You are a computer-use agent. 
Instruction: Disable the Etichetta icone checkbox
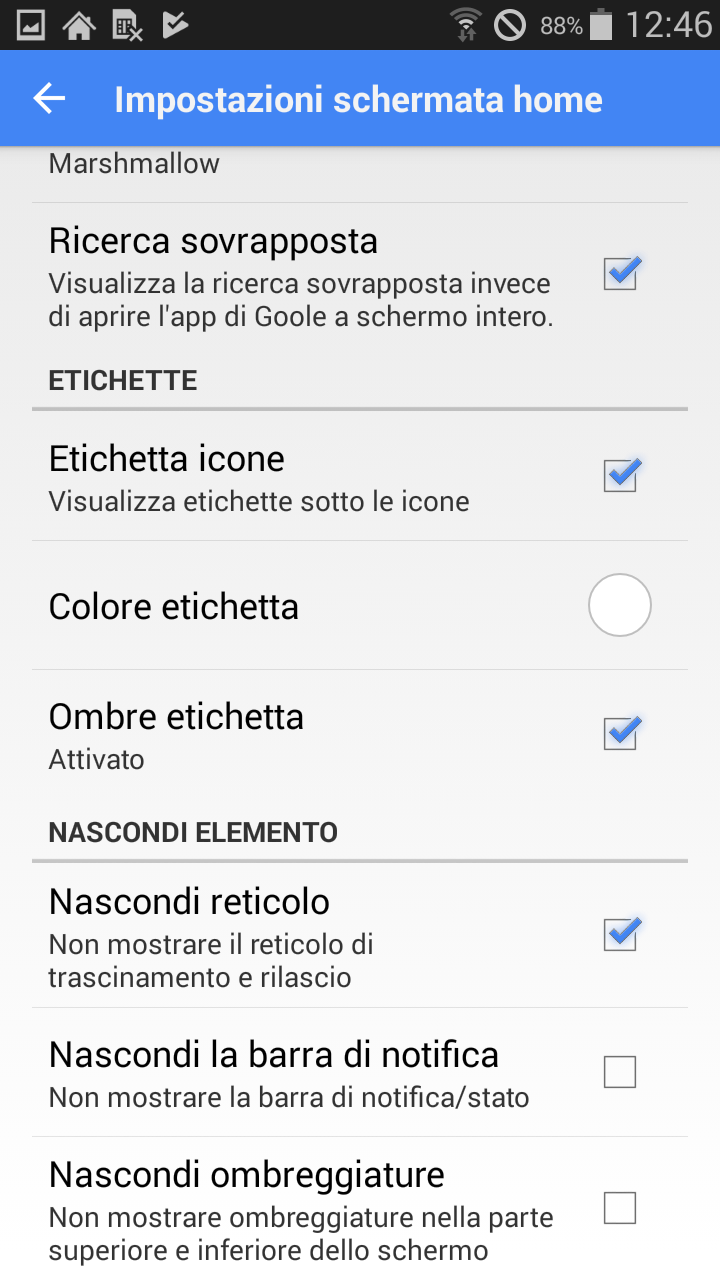point(621,475)
